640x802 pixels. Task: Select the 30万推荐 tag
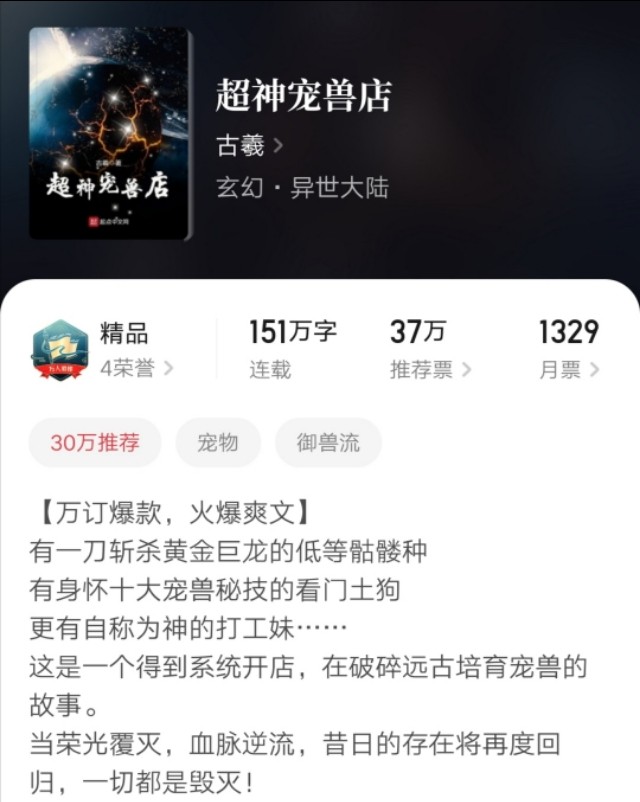pyautogui.click(x=95, y=443)
